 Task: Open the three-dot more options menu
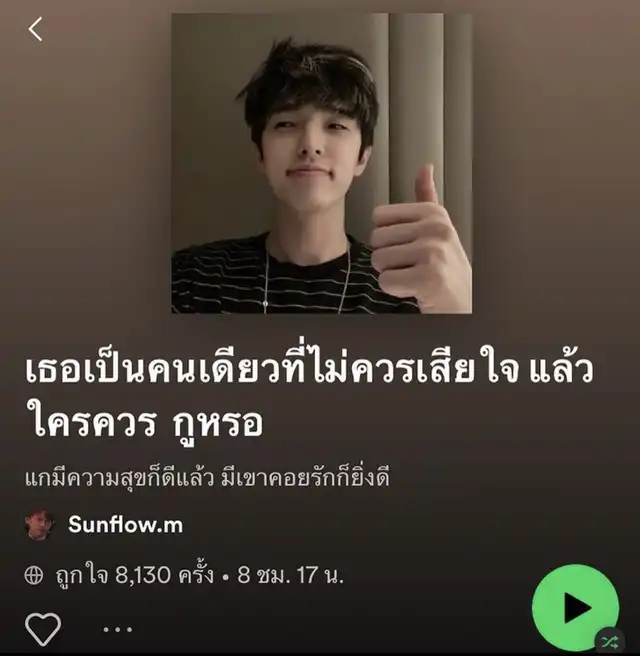pyautogui.click(x=117, y=630)
